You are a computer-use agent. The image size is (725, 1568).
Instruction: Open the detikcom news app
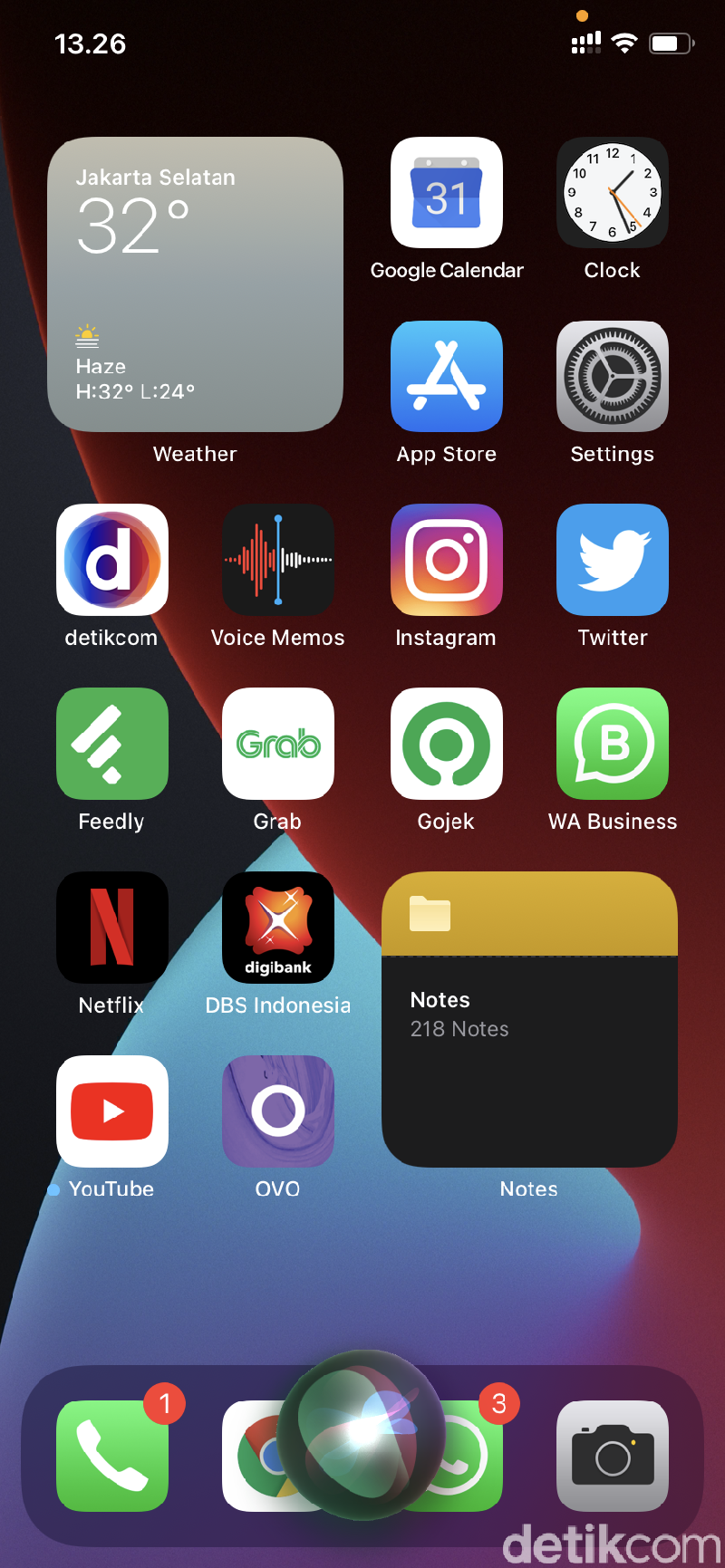pos(111,560)
